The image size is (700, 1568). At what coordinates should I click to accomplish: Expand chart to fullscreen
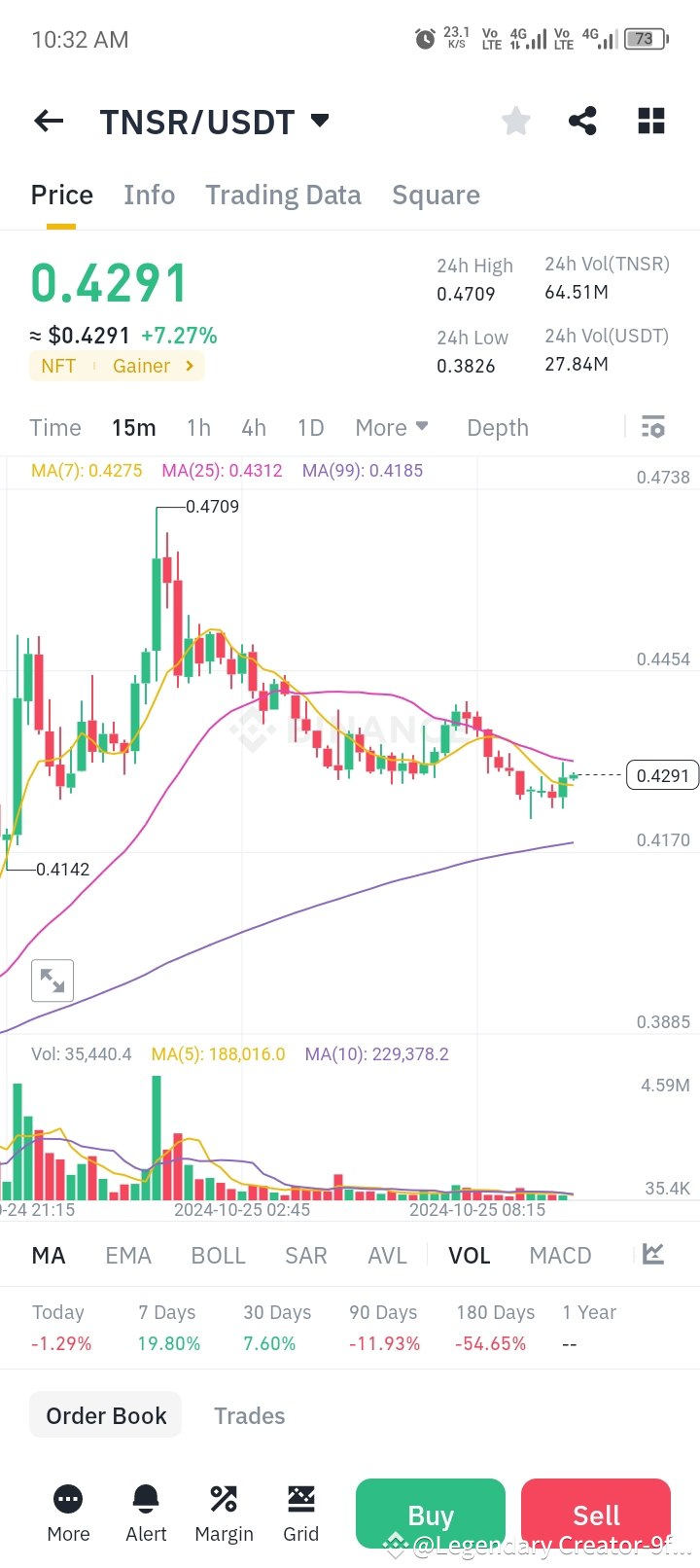(x=52, y=980)
